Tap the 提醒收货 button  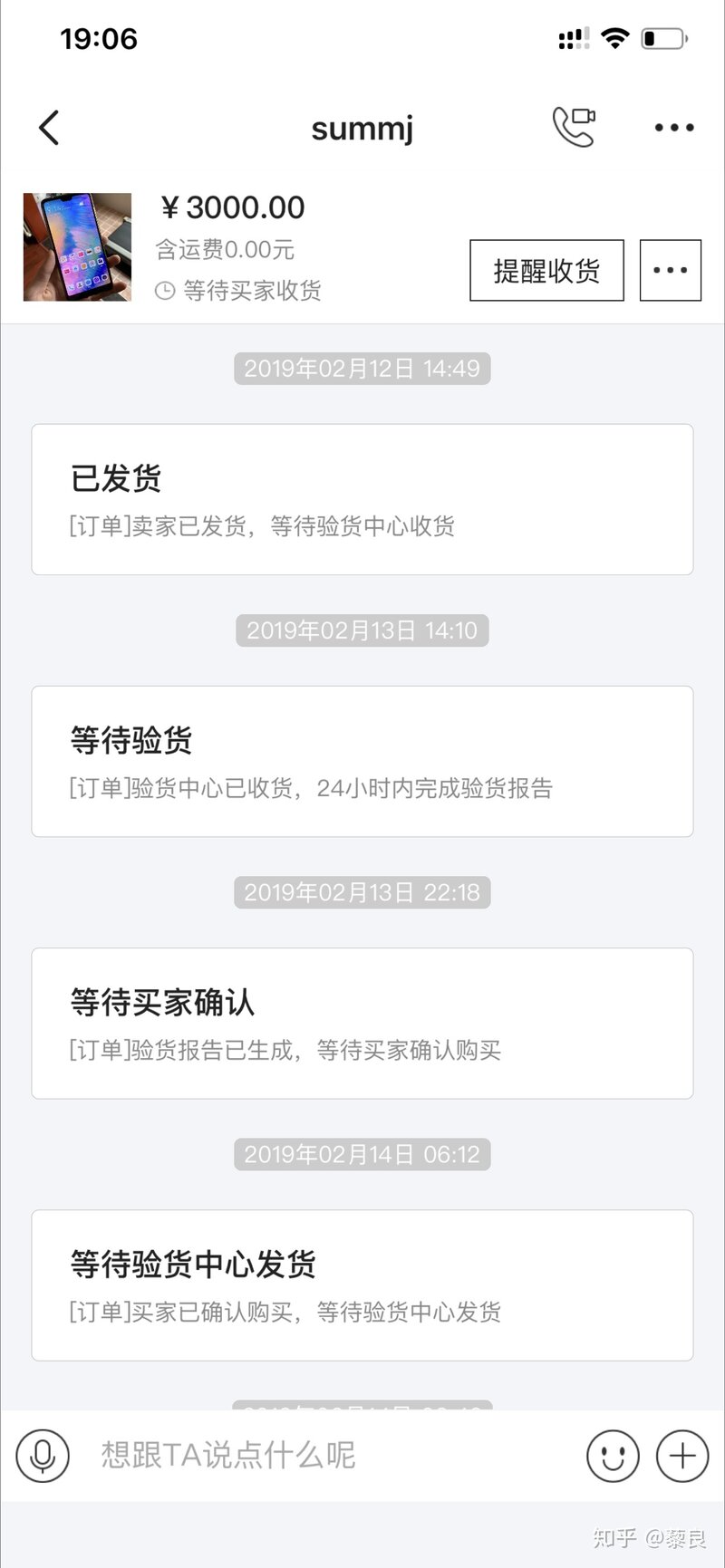click(x=546, y=270)
